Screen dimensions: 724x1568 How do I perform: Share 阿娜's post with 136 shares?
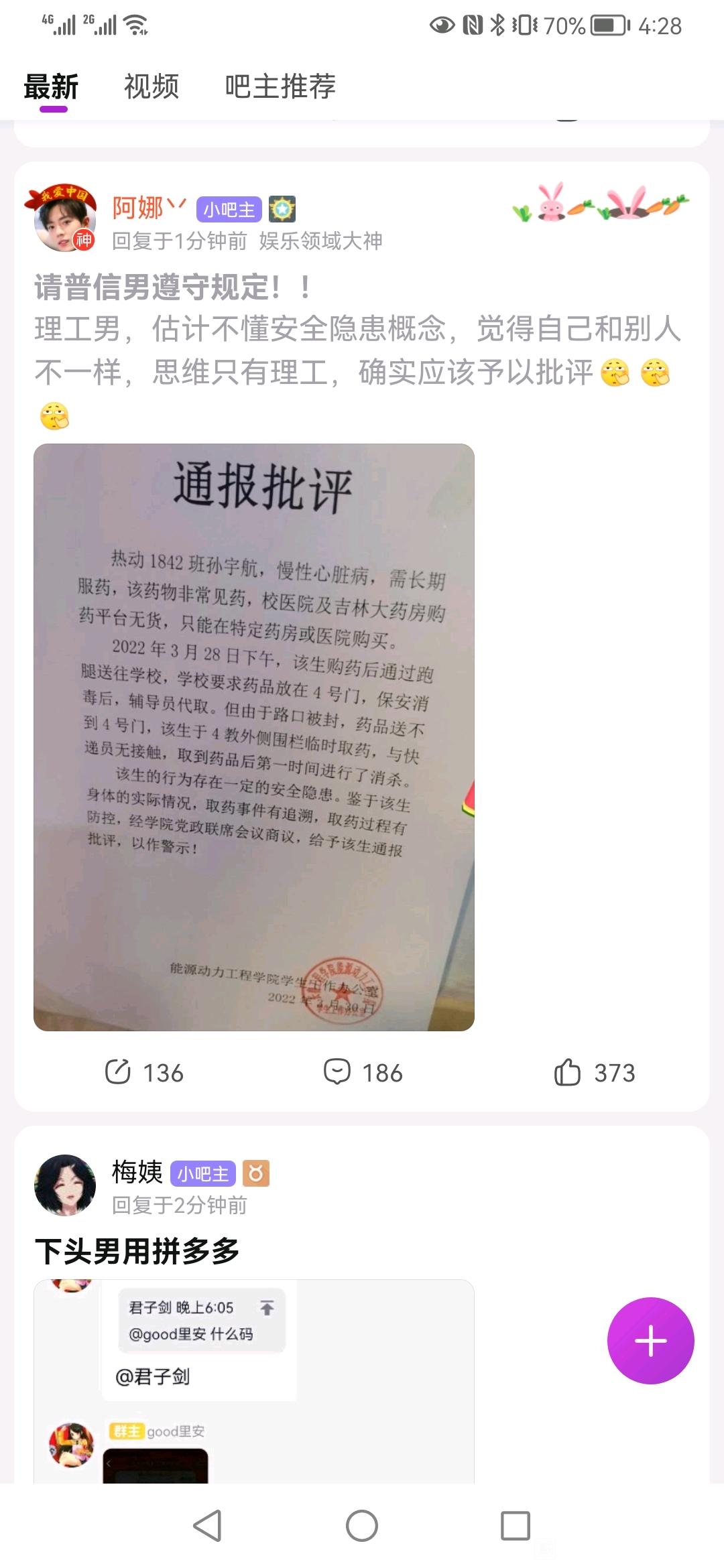[144, 1072]
